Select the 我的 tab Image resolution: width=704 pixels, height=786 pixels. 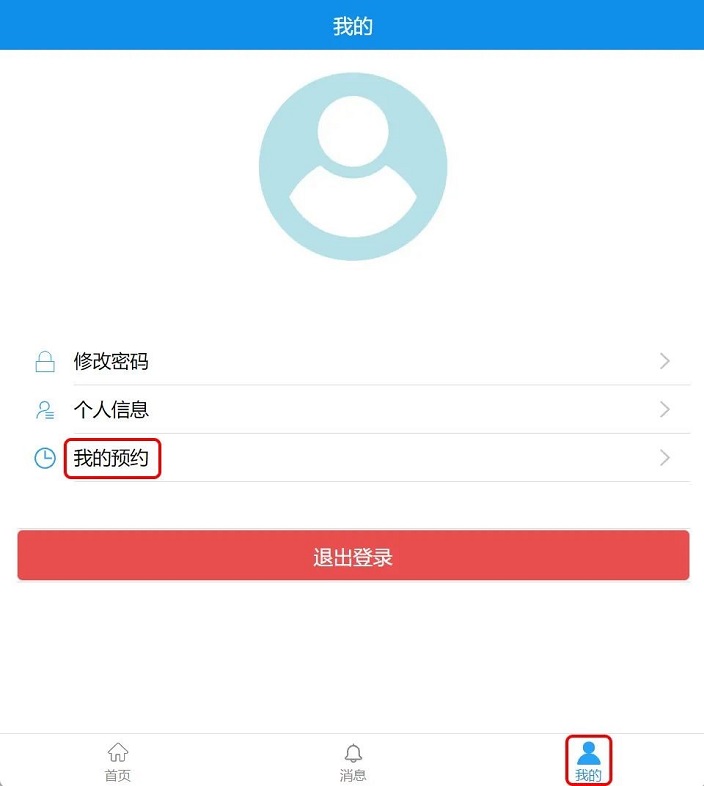point(588,762)
